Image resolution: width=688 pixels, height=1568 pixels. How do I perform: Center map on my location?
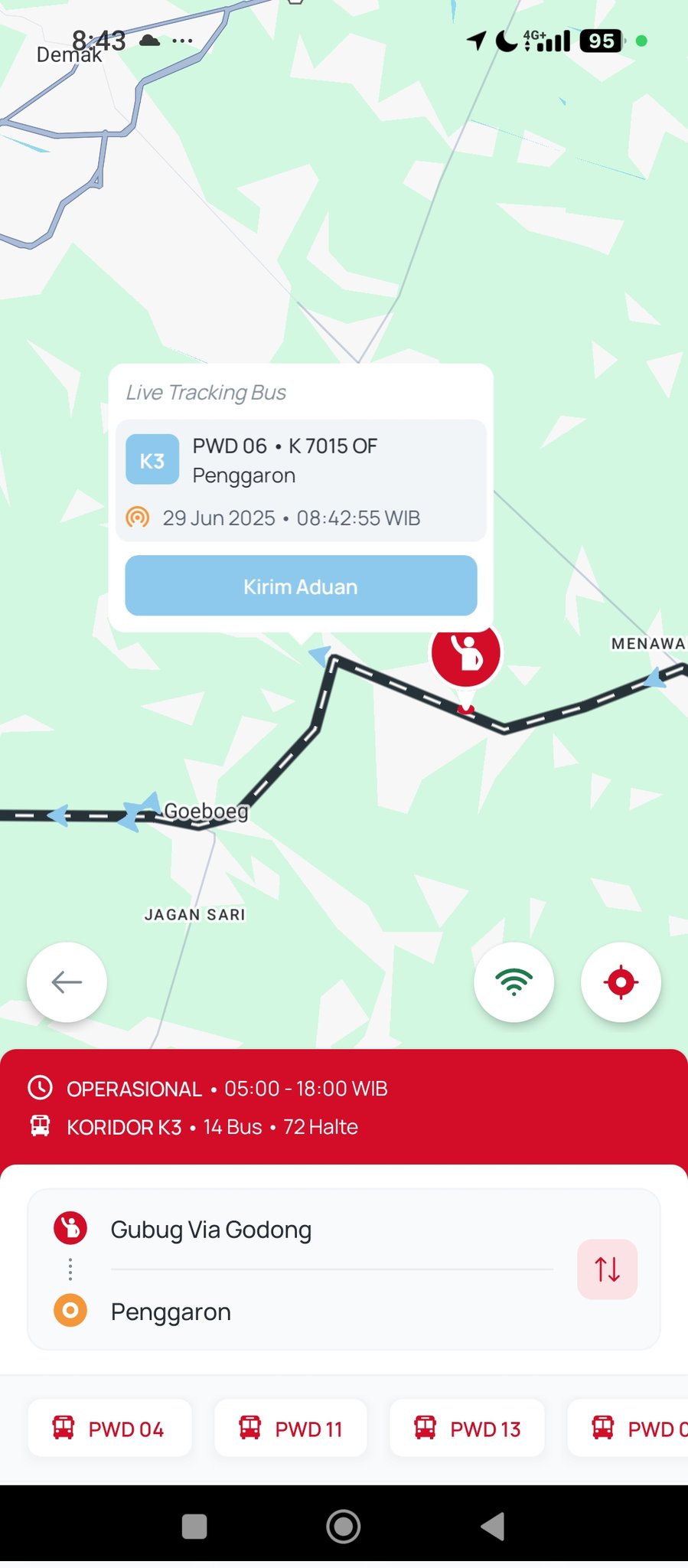coord(621,982)
